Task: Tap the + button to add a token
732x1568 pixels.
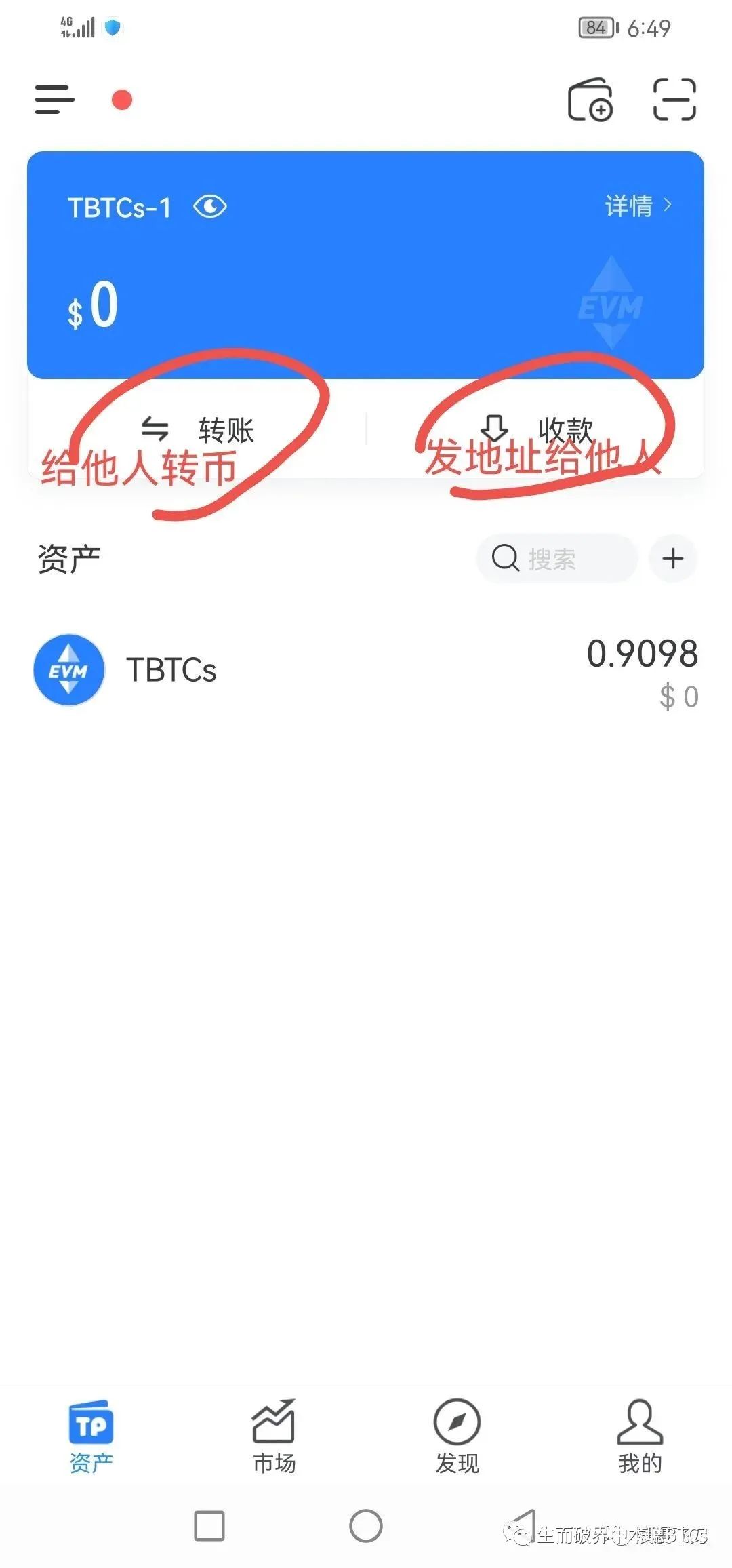Action: pyautogui.click(x=672, y=558)
